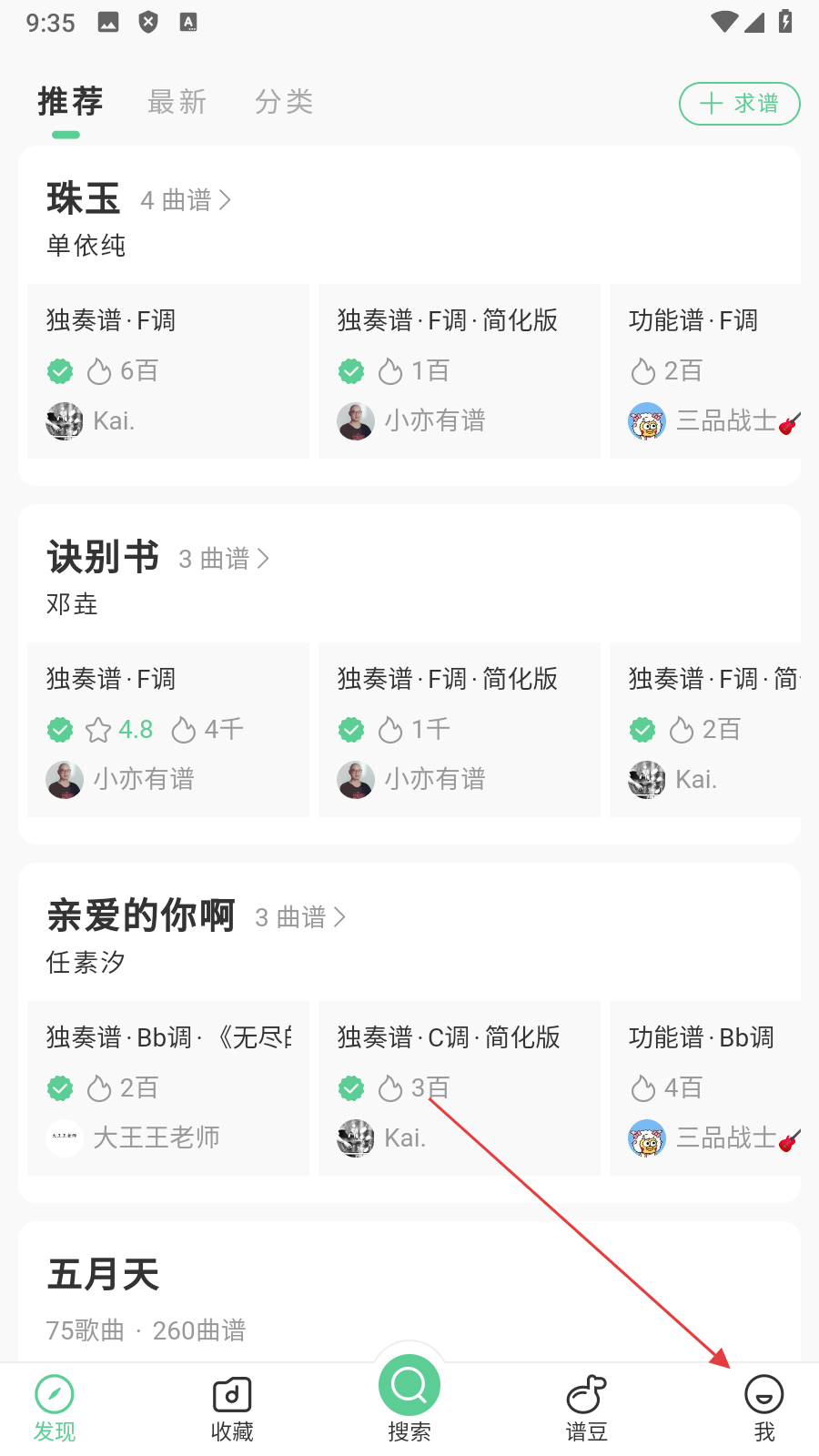Open 珠玉 4 曲谱 list

click(186, 200)
